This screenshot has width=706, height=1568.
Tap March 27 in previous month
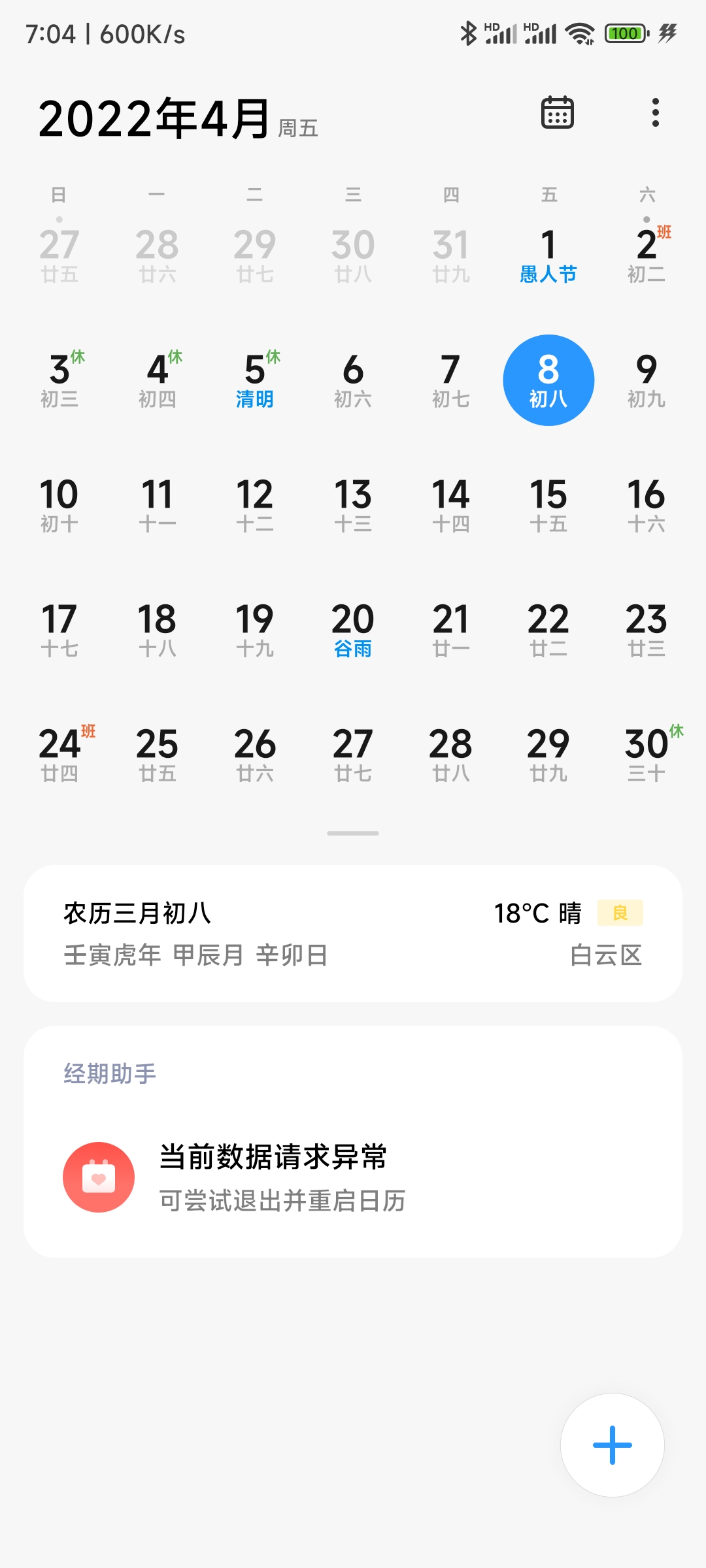pos(59,255)
